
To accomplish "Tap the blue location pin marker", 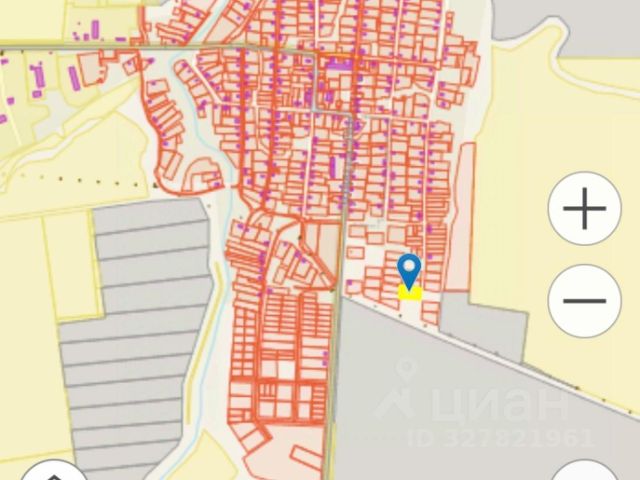I will (x=408, y=270).
